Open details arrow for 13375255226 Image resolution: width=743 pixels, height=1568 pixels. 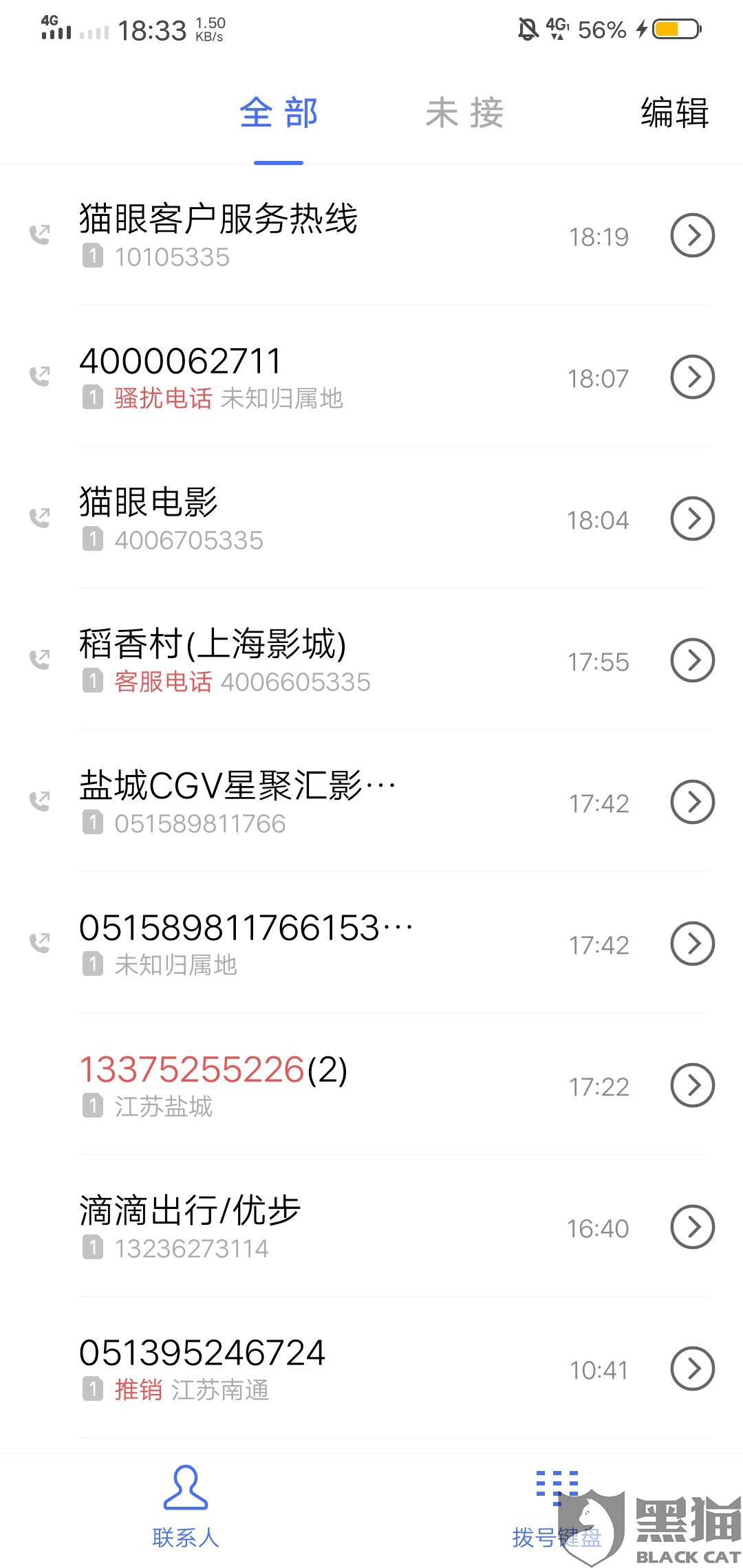point(692,1086)
